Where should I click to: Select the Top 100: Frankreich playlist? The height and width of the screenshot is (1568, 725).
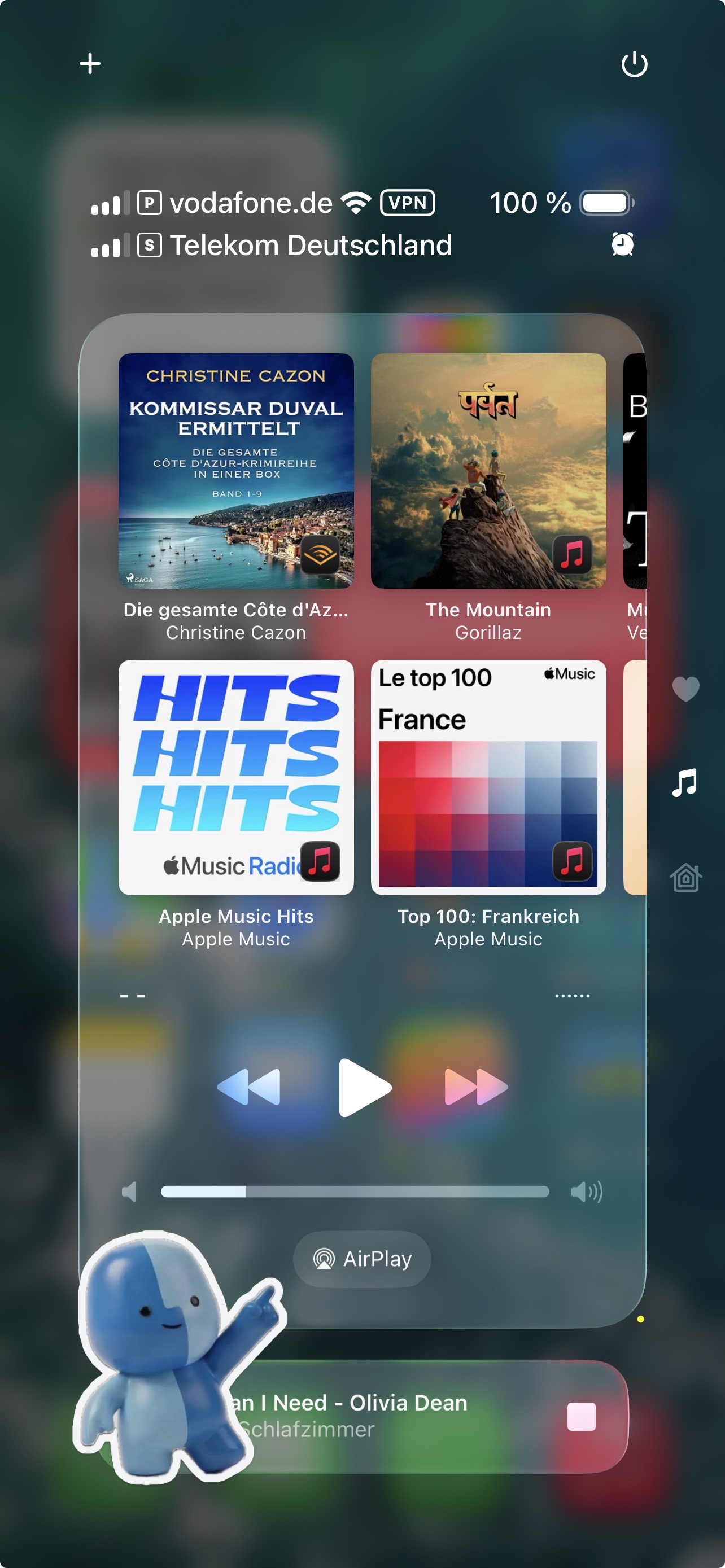488,777
